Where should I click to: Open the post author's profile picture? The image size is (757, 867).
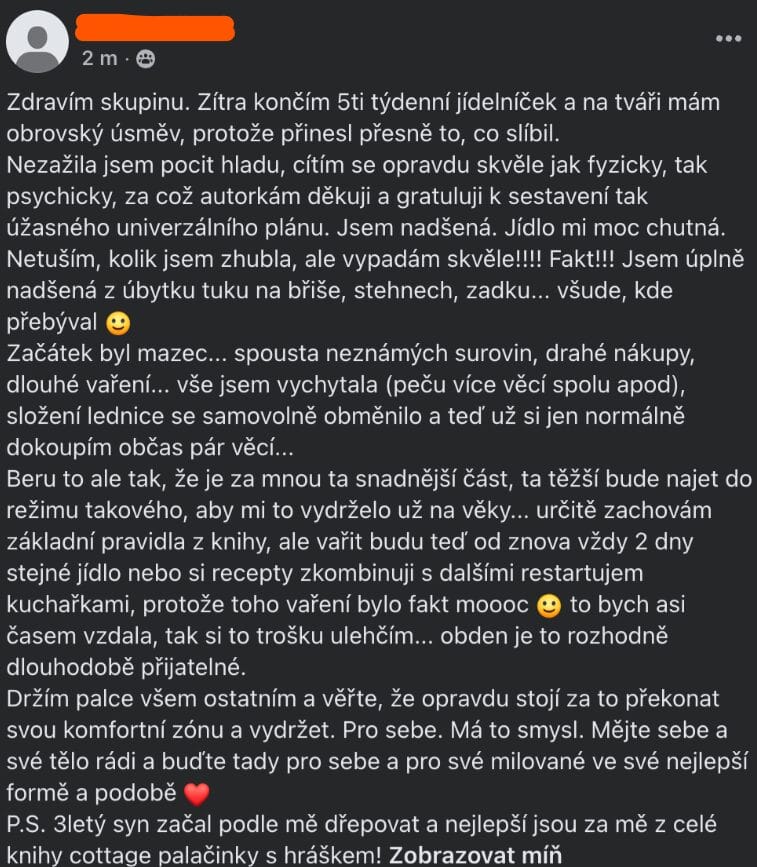click(37, 41)
